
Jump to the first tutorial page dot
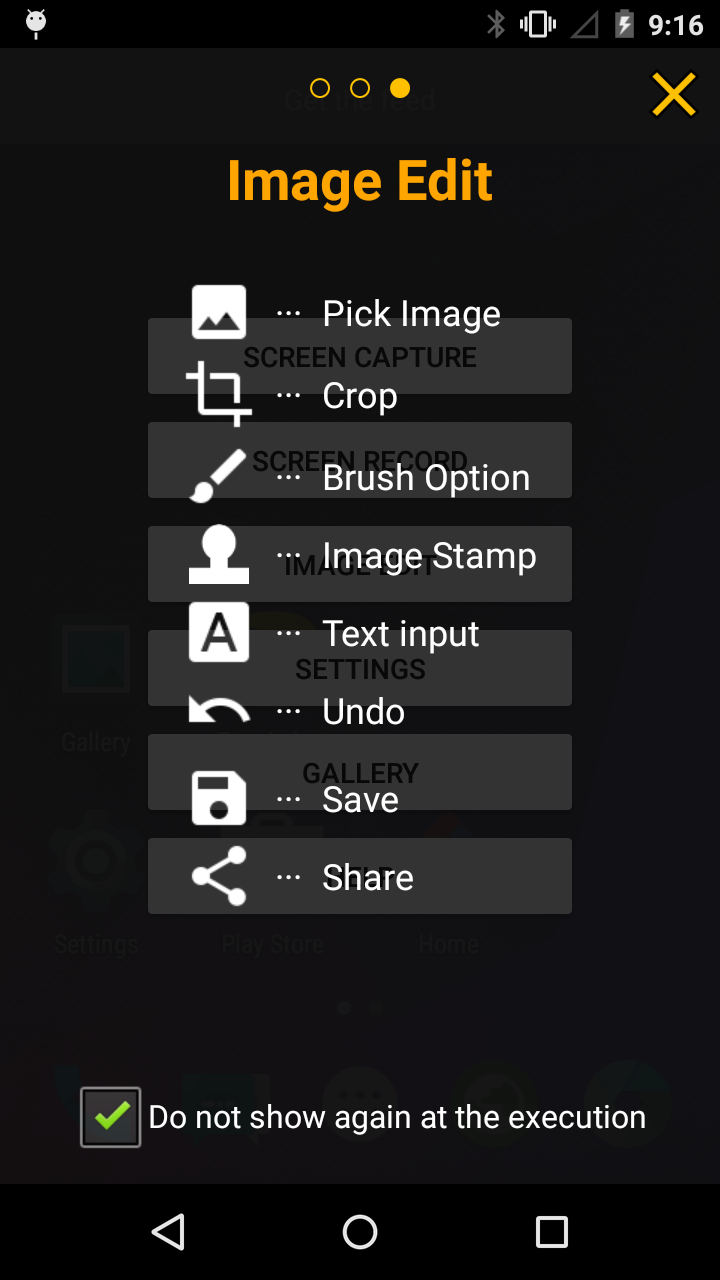click(320, 89)
